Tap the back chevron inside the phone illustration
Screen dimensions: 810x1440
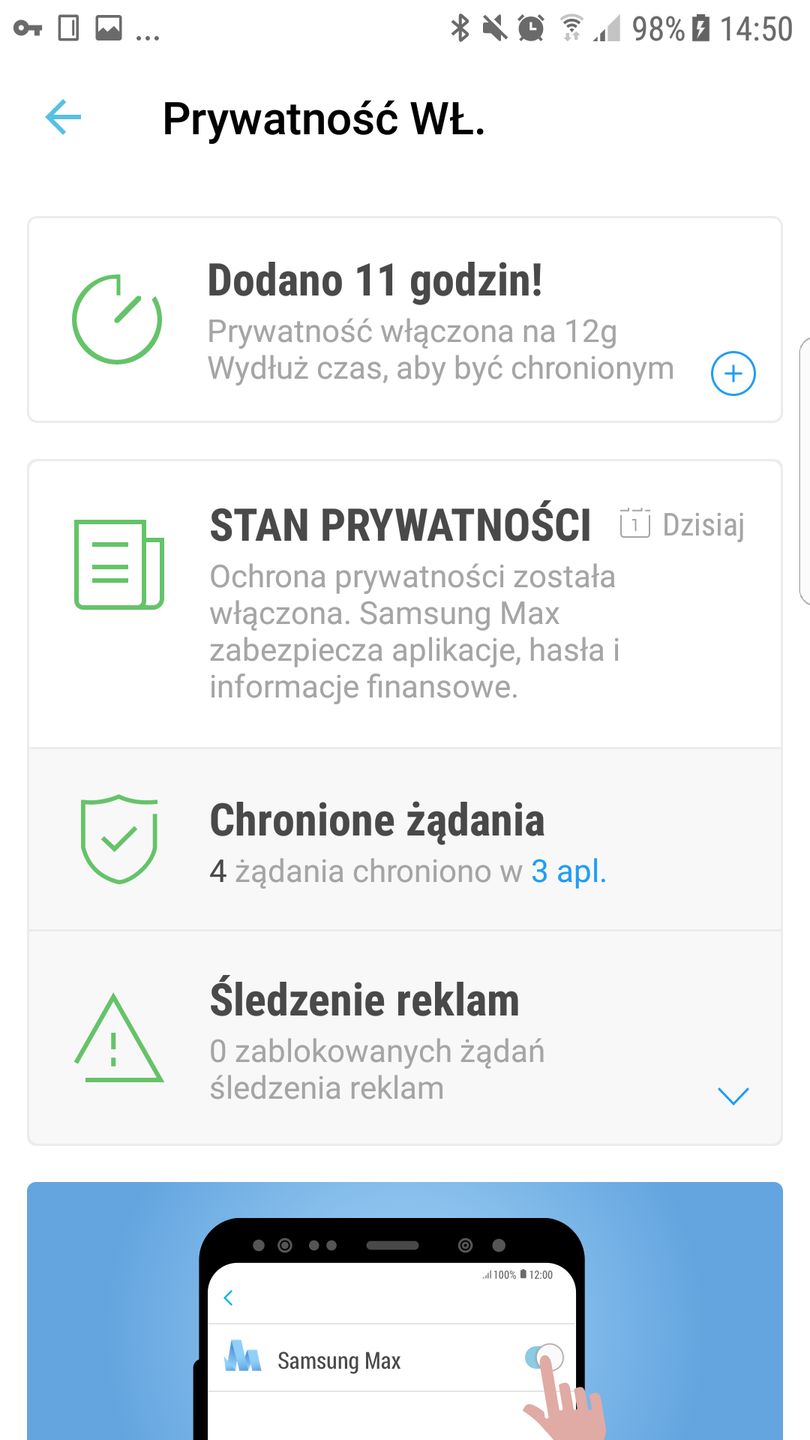point(227,1297)
